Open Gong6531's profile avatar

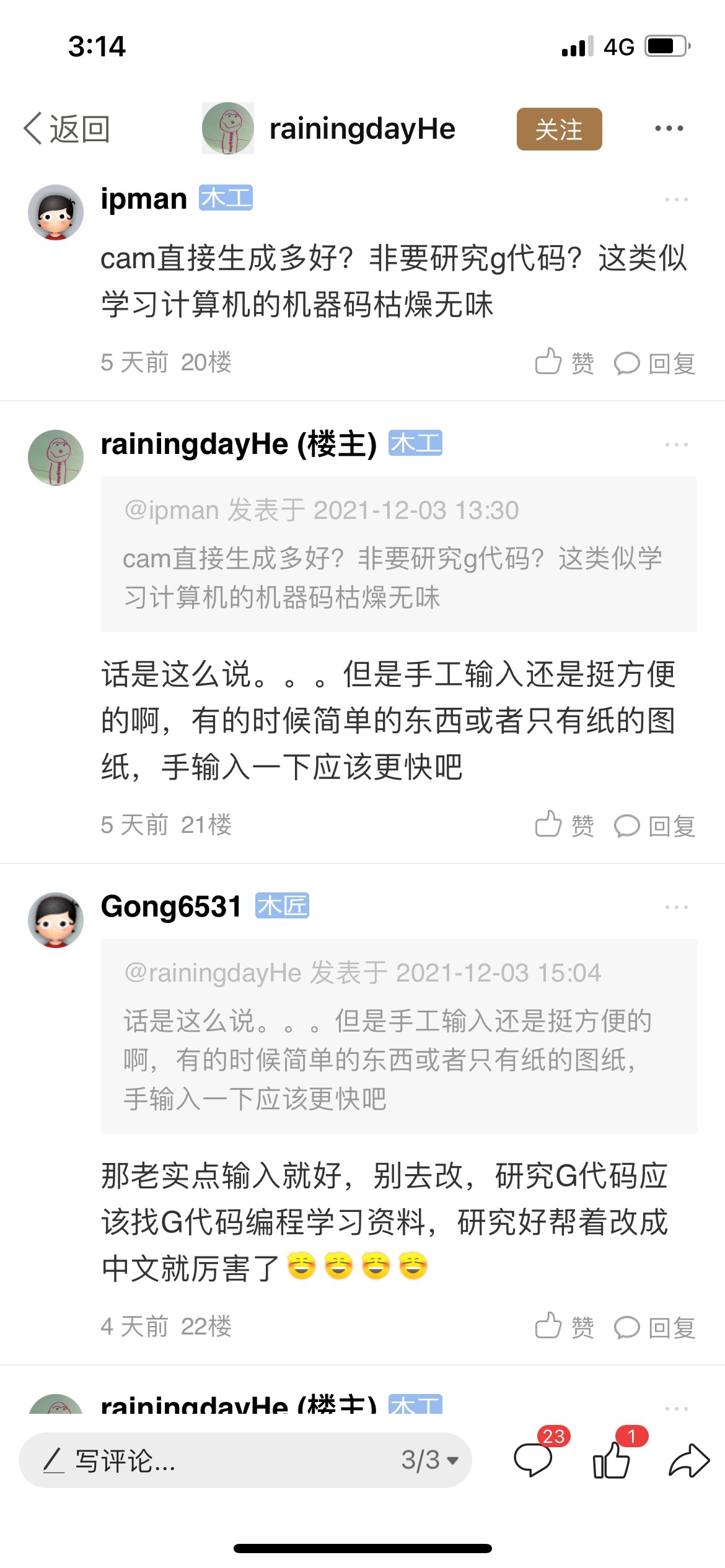coord(56,920)
